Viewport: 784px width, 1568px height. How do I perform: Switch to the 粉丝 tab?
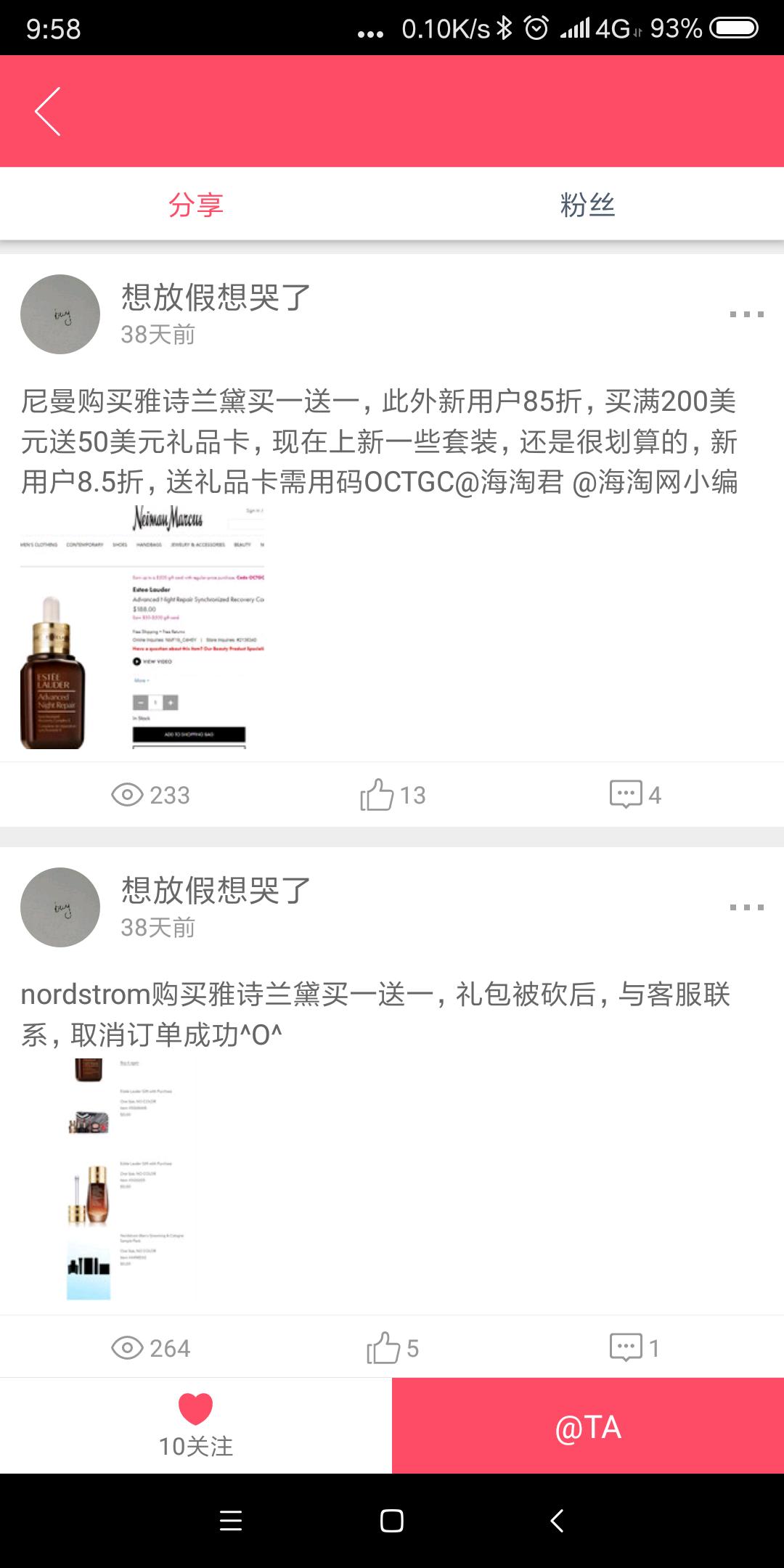pyautogui.click(x=587, y=205)
